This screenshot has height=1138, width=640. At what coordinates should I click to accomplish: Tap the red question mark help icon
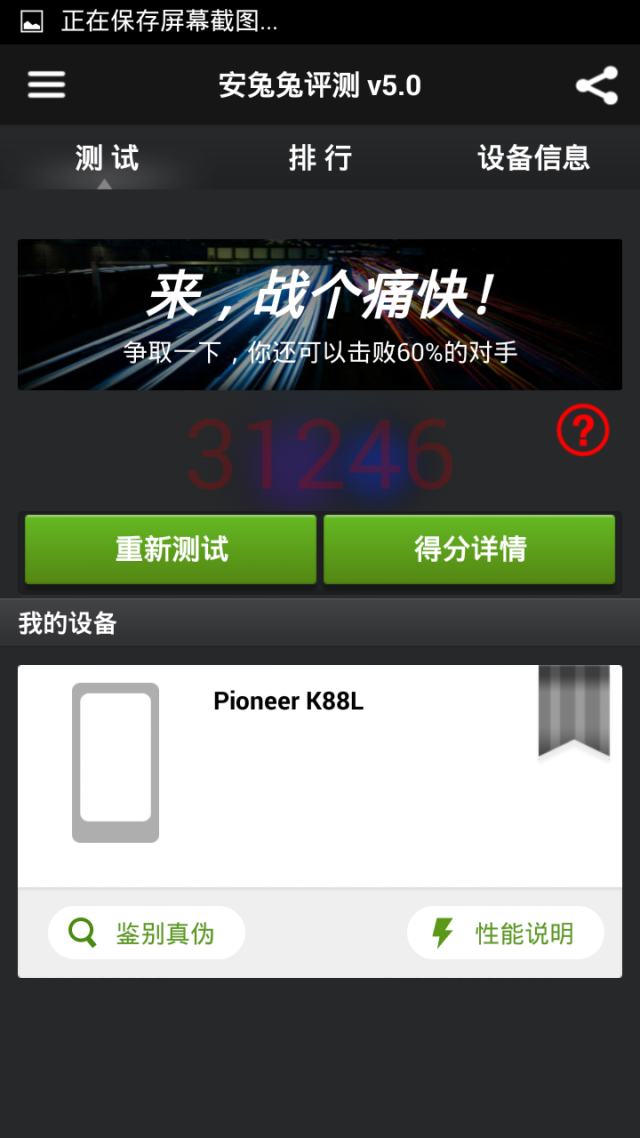coord(583,430)
